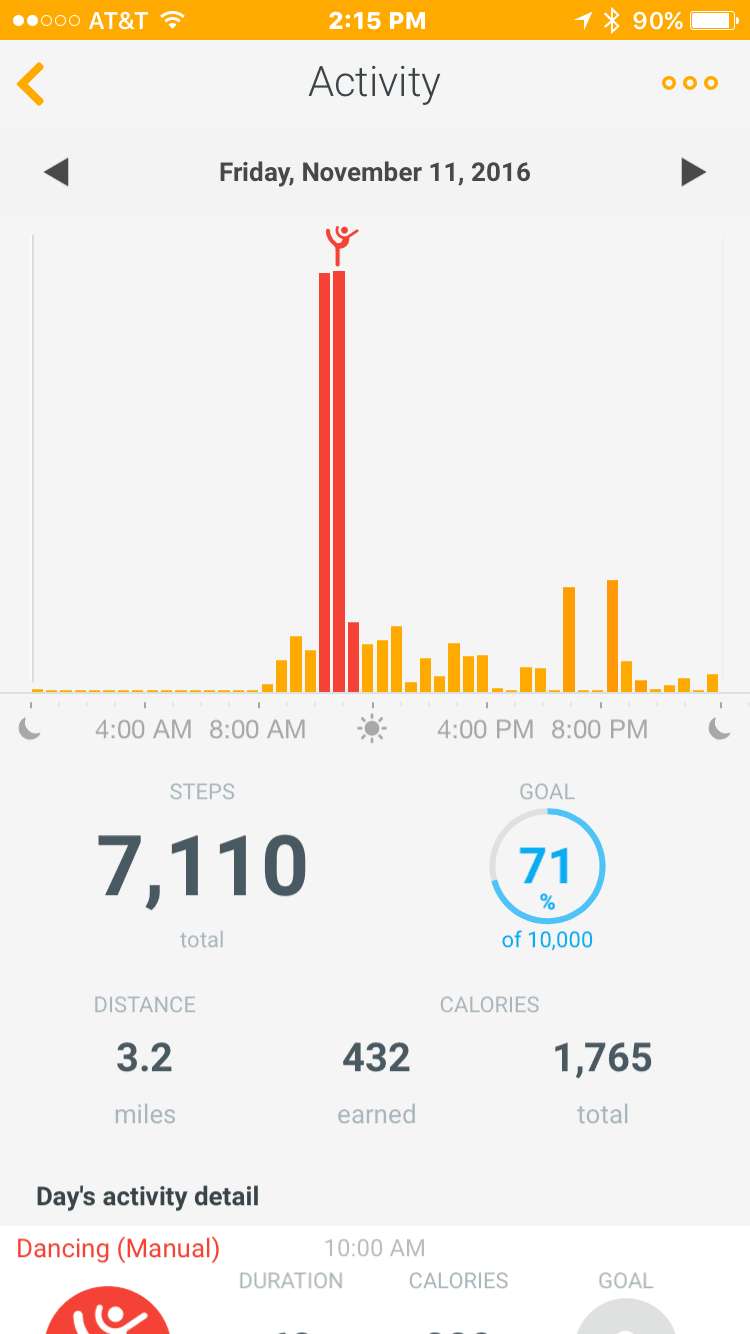
Task: Go back using the orange arrow
Action: point(32,84)
